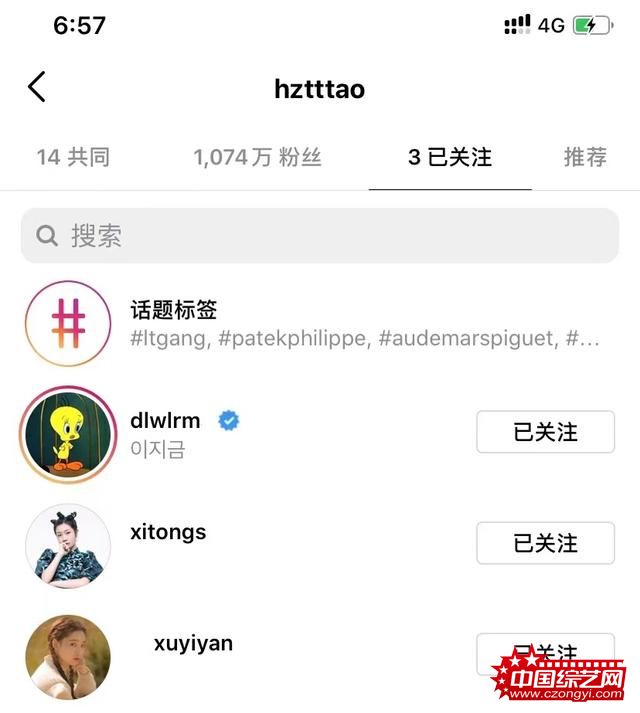Tap the 已关注 button beside xitongs

pyautogui.click(x=545, y=543)
